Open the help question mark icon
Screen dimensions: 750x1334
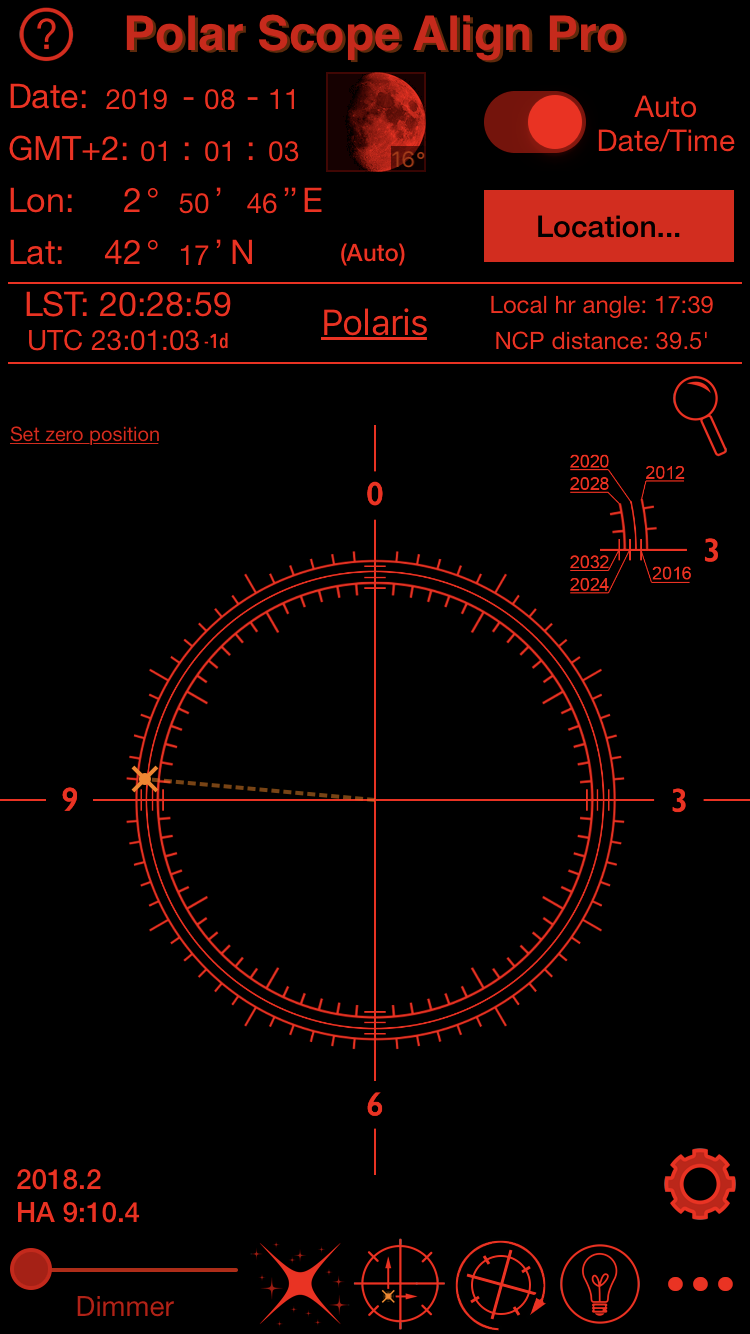pyautogui.click(x=46, y=35)
